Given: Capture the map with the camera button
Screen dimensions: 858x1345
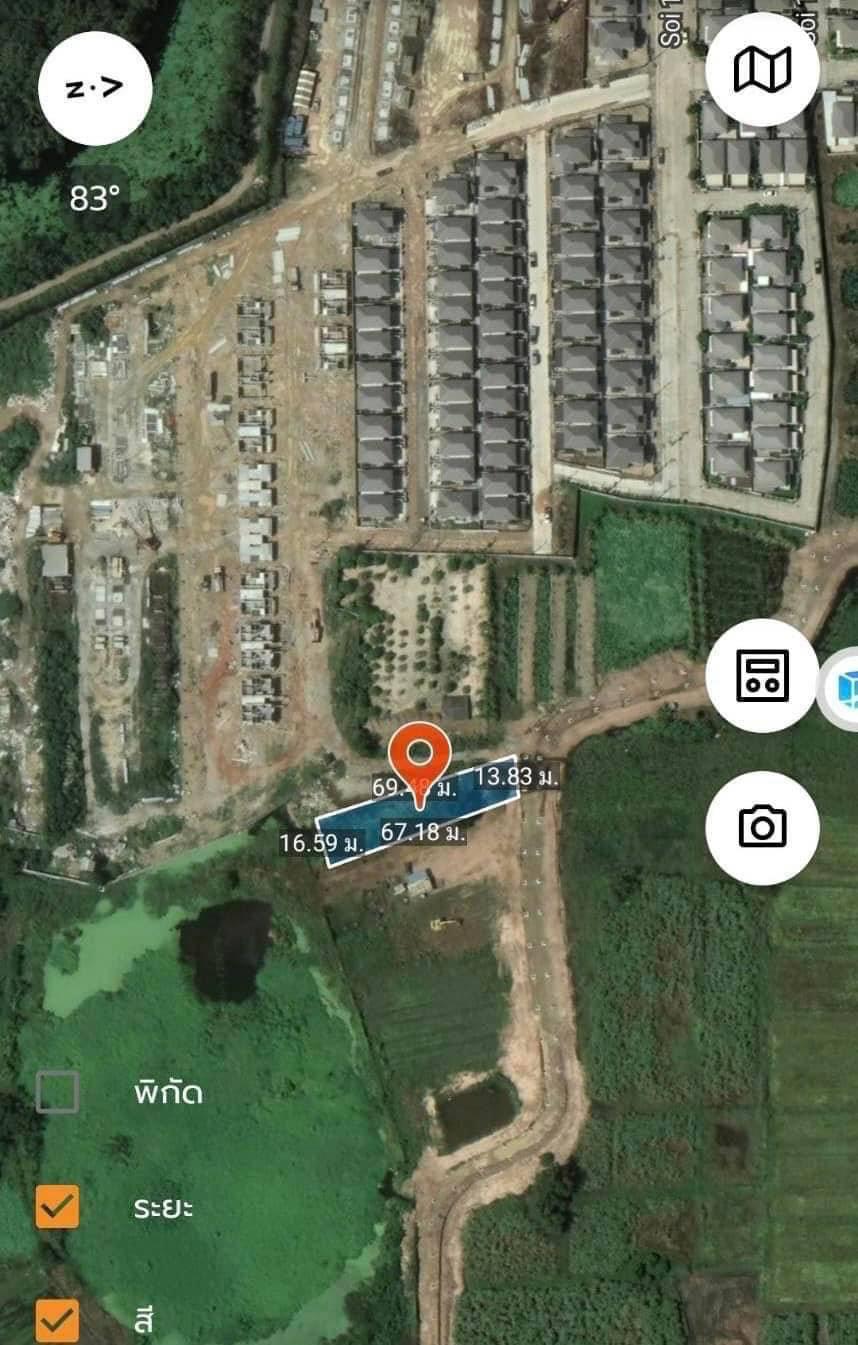Looking at the screenshot, I should 762,827.
